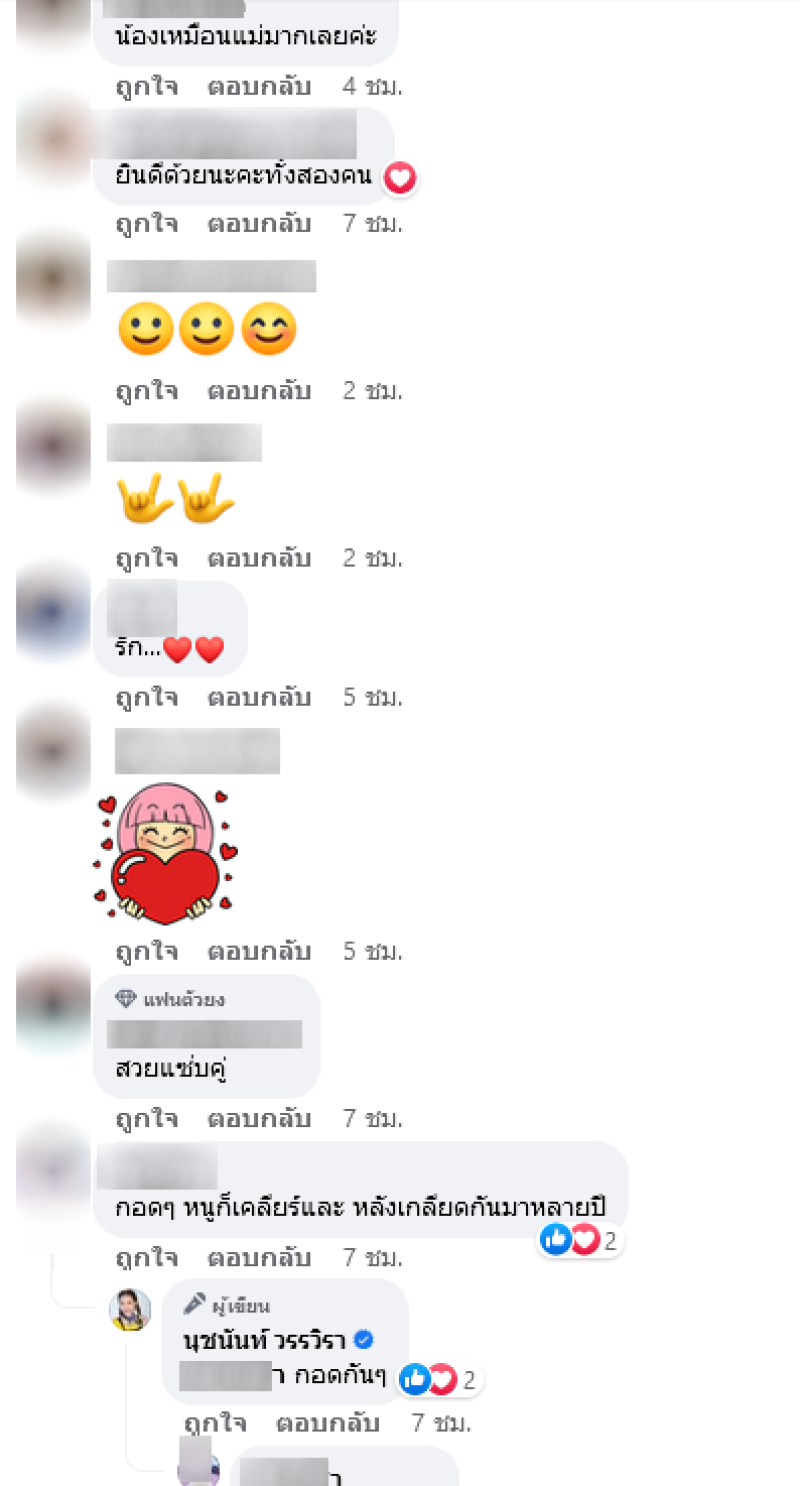Reply to the heart-hugging sticker comment

[x=259, y=951]
